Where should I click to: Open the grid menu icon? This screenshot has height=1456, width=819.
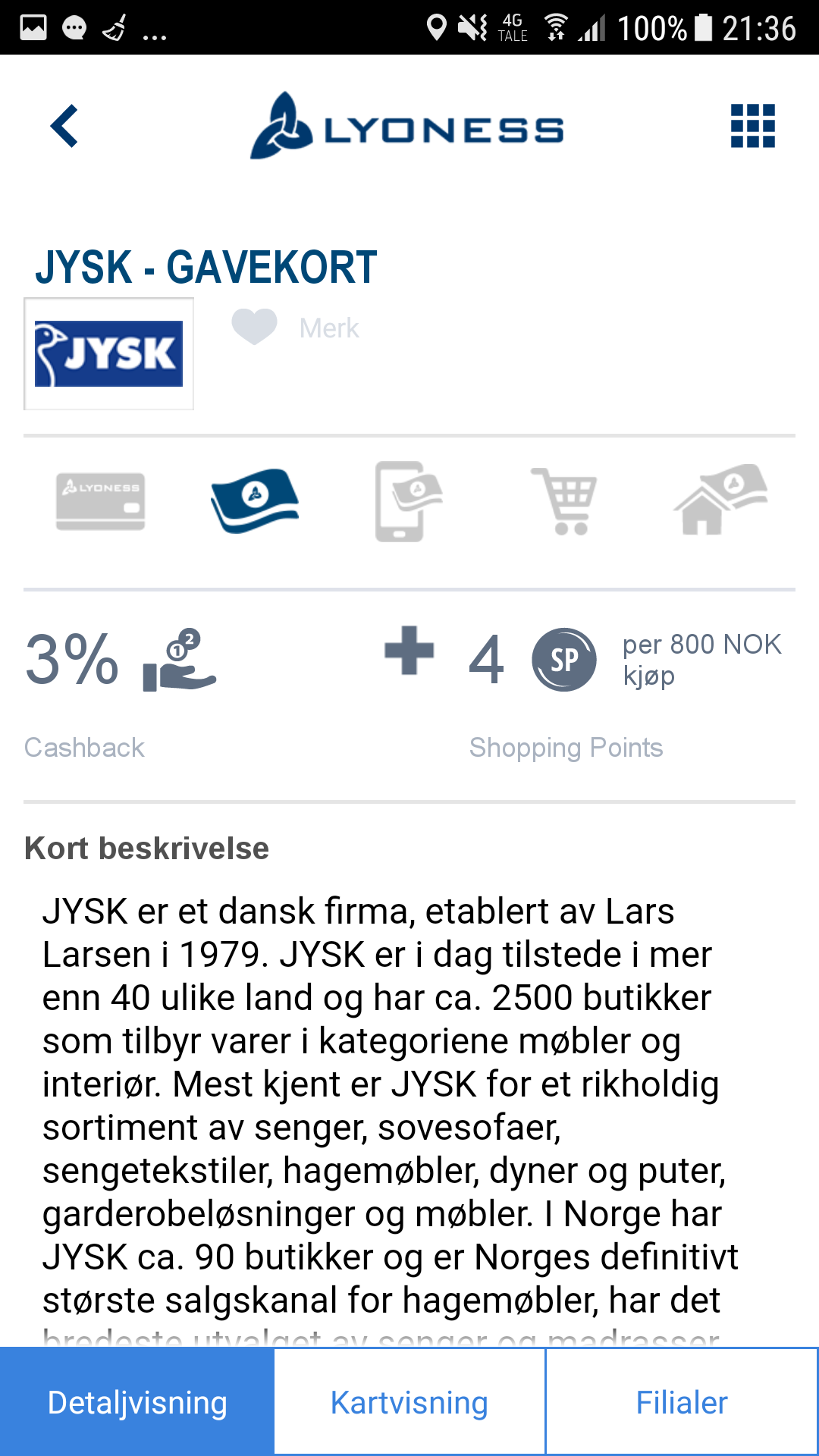pos(752,126)
